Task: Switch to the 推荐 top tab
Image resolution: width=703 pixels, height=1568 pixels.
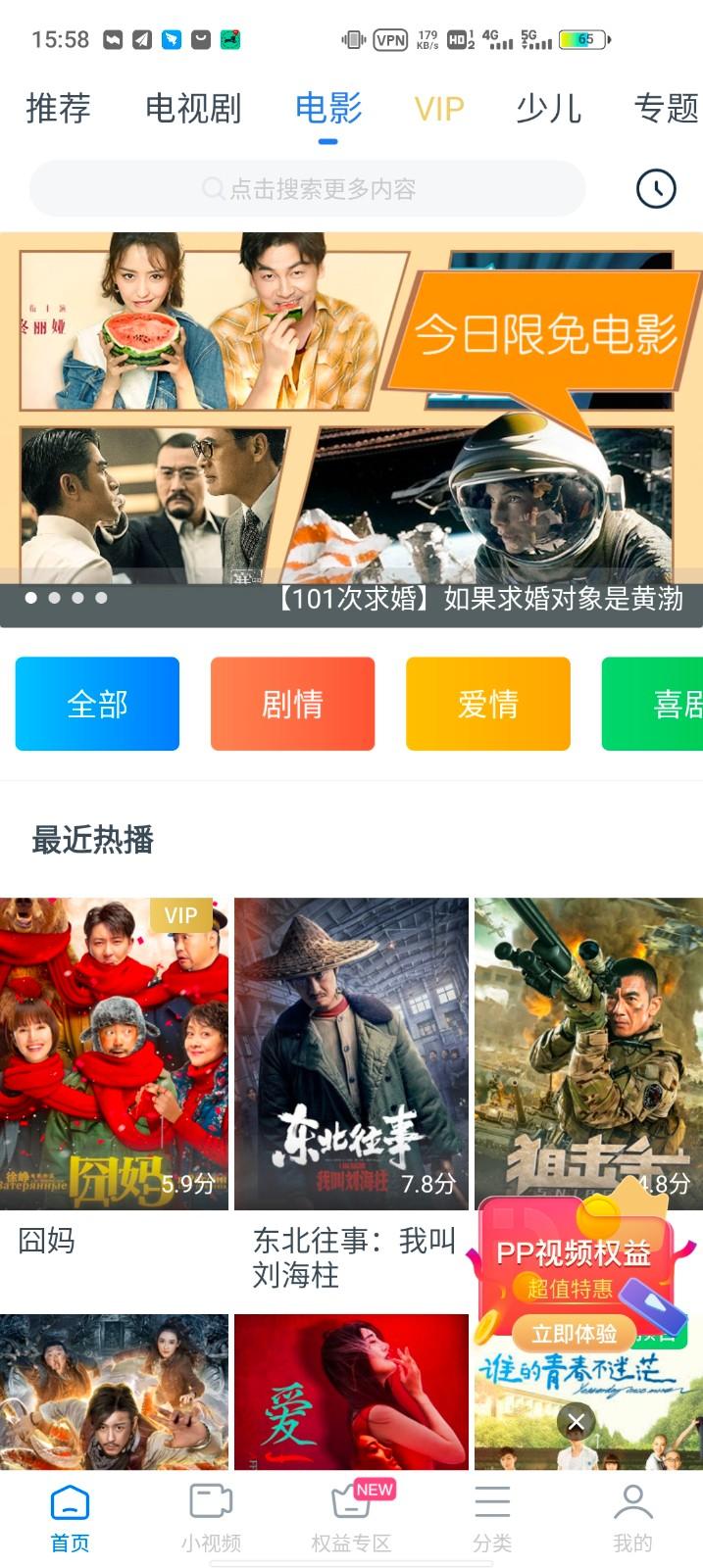Action: point(58,108)
